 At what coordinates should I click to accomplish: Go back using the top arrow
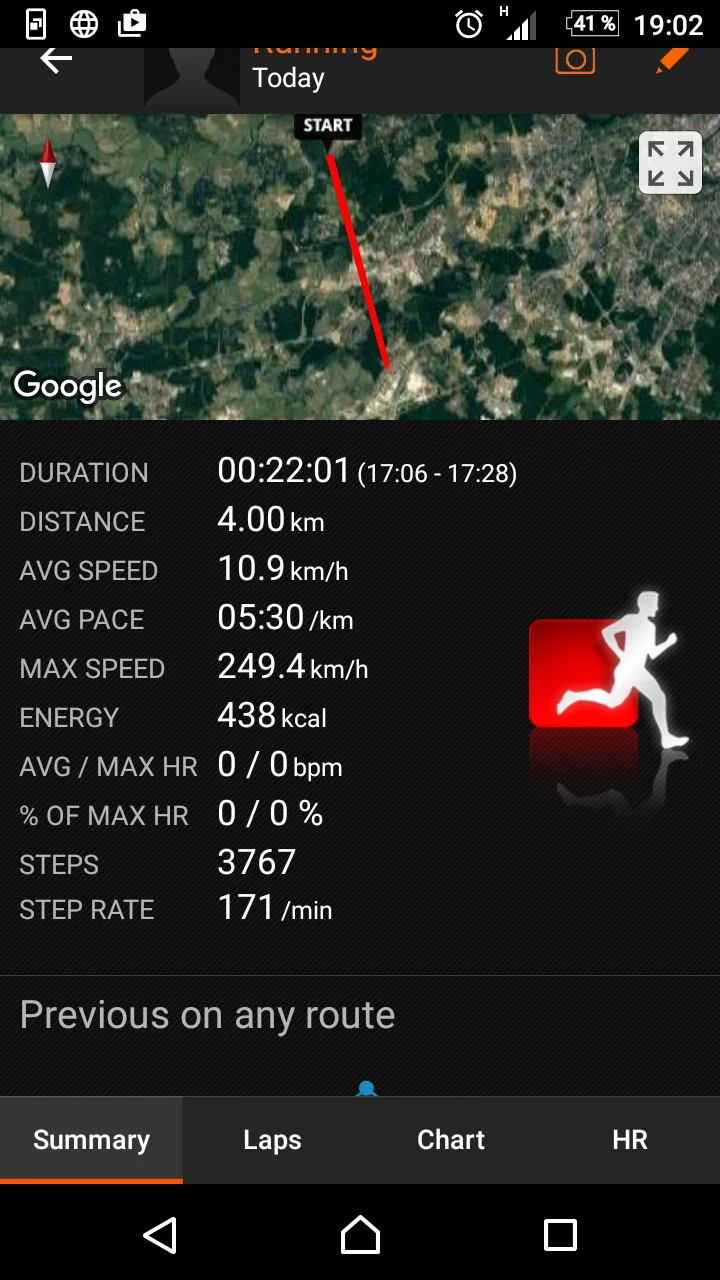[x=56, y=60]
